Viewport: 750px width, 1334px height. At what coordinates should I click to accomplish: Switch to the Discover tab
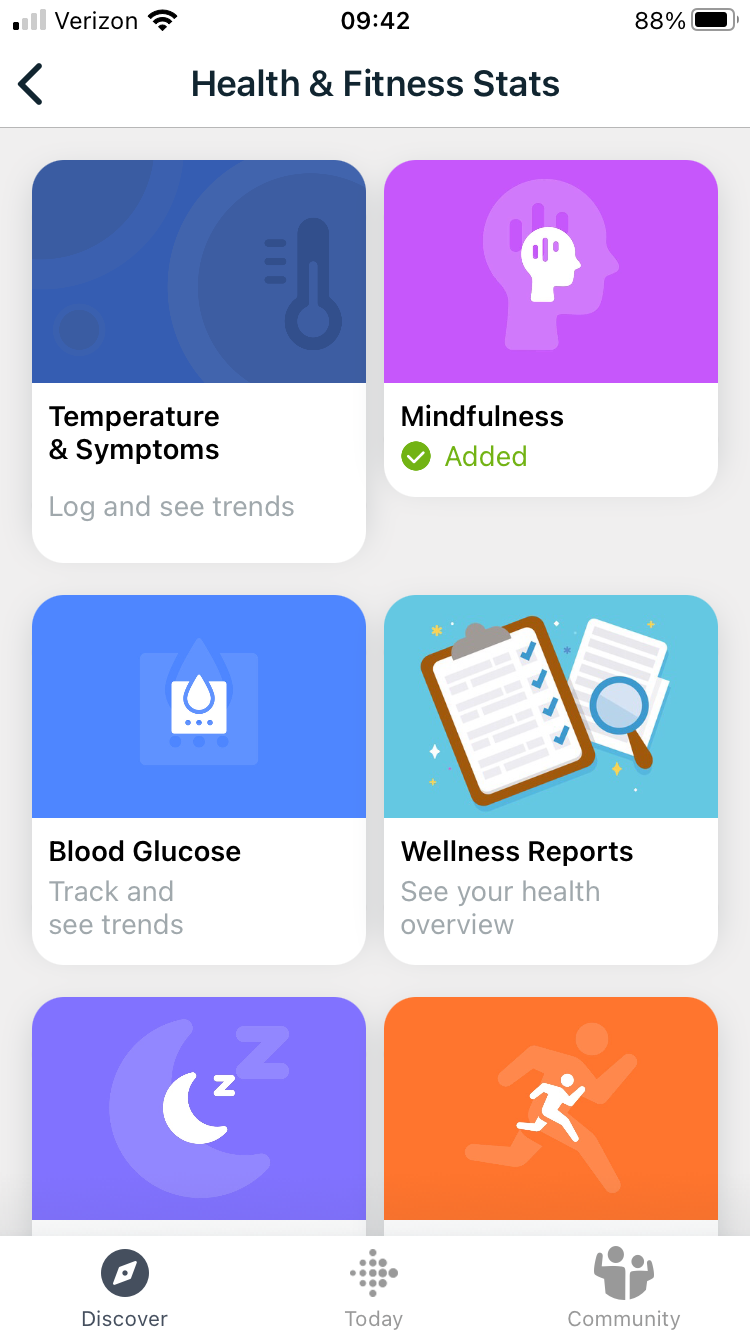tap(125, 1287)
